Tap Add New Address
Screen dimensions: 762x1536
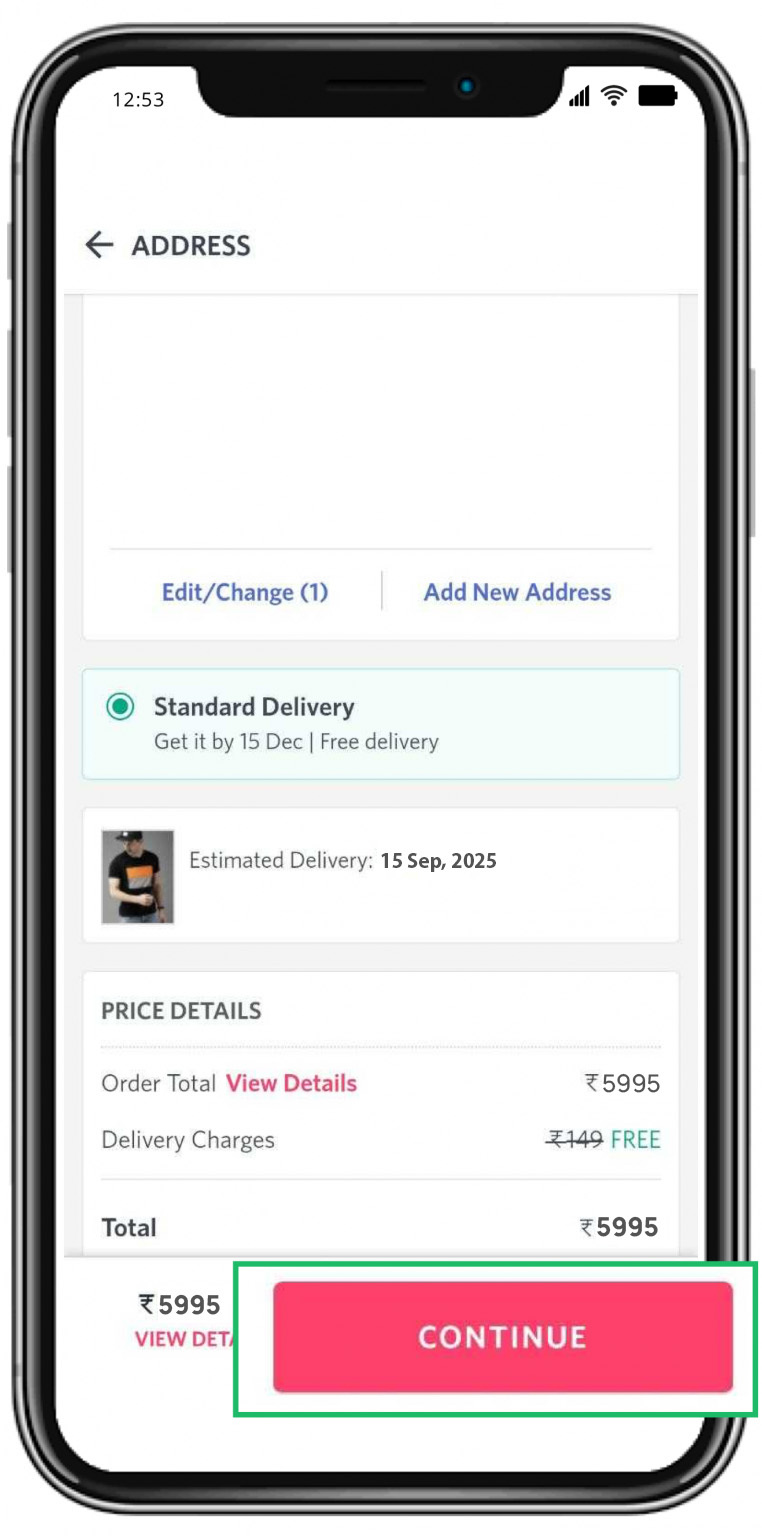[517, 592]
